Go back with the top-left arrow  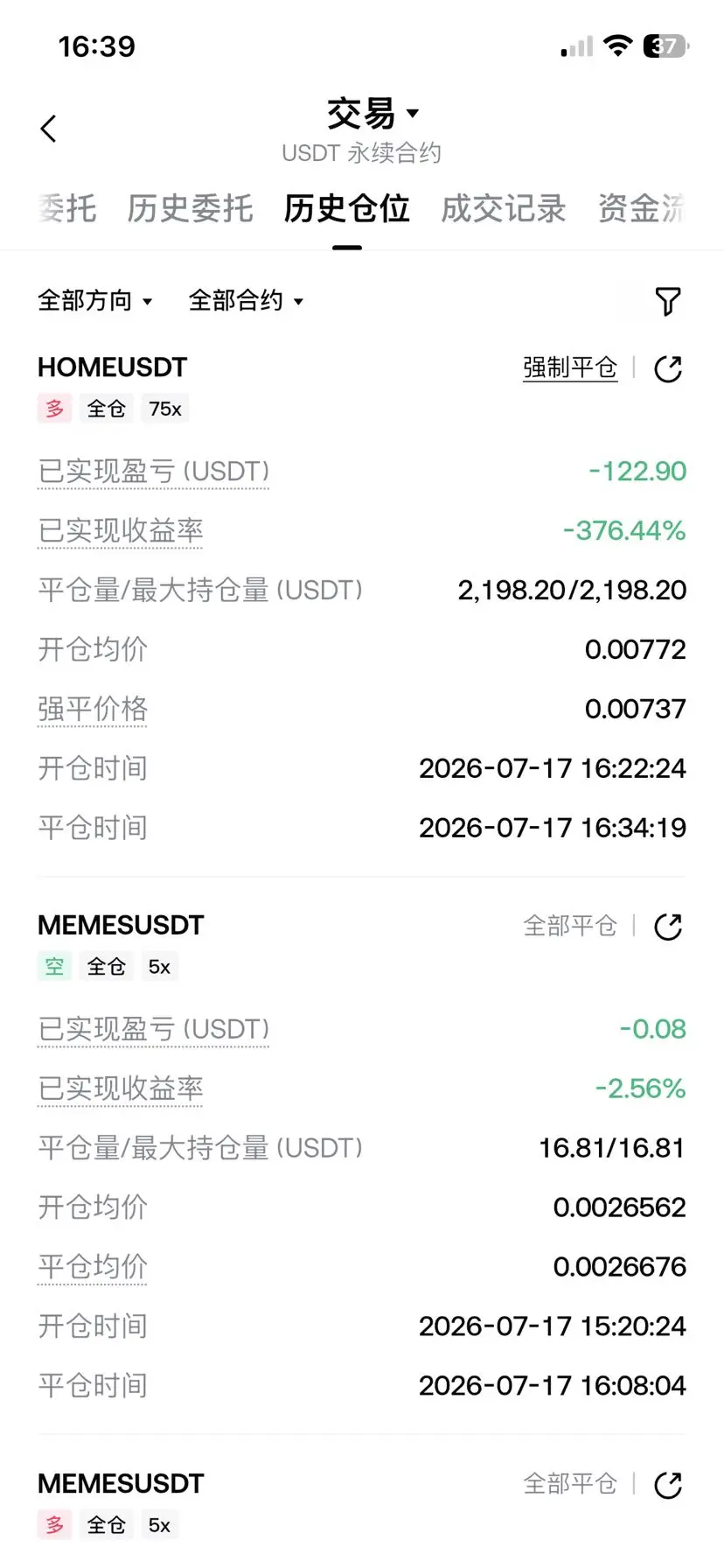pos(49,129)
